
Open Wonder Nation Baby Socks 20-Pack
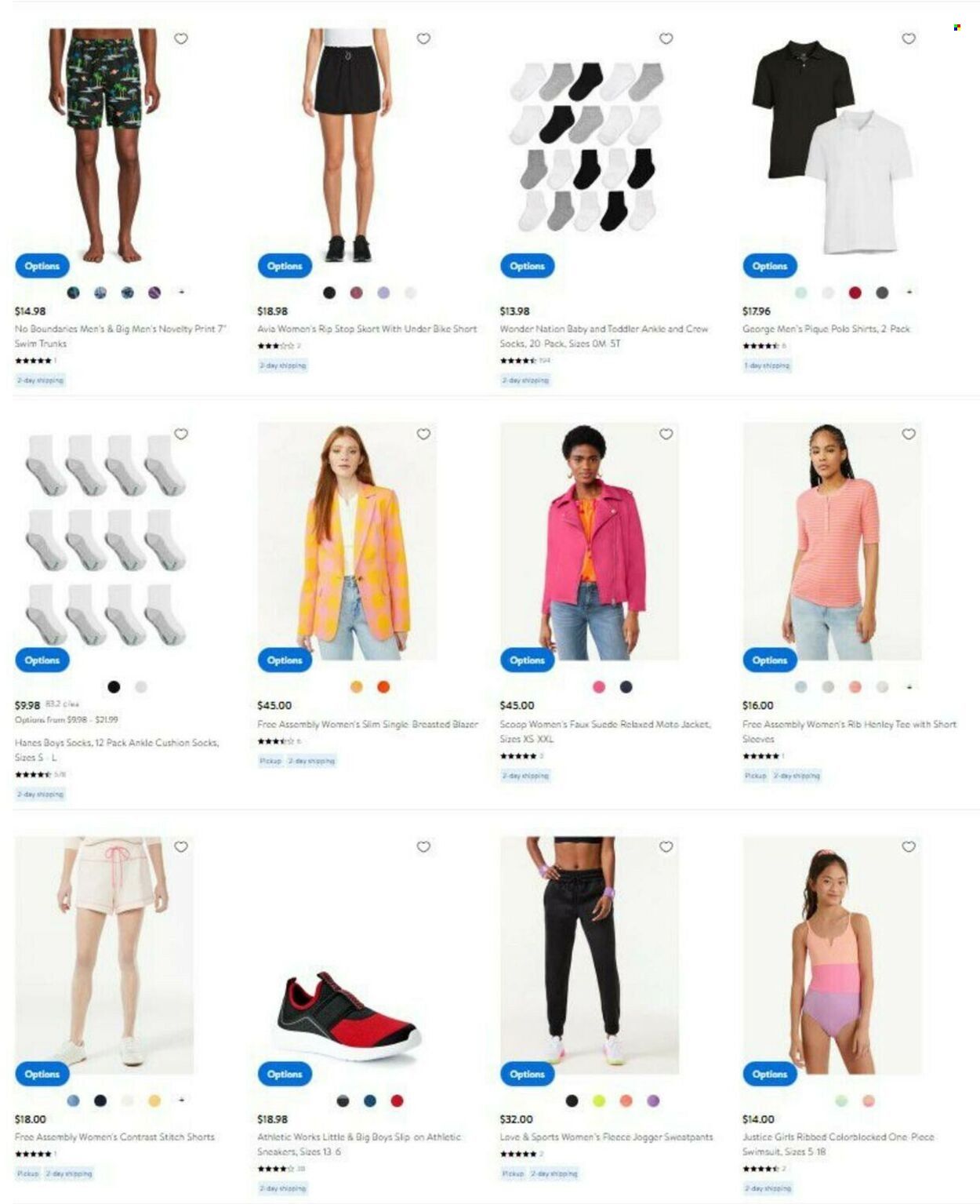click(x=603, y=336)
